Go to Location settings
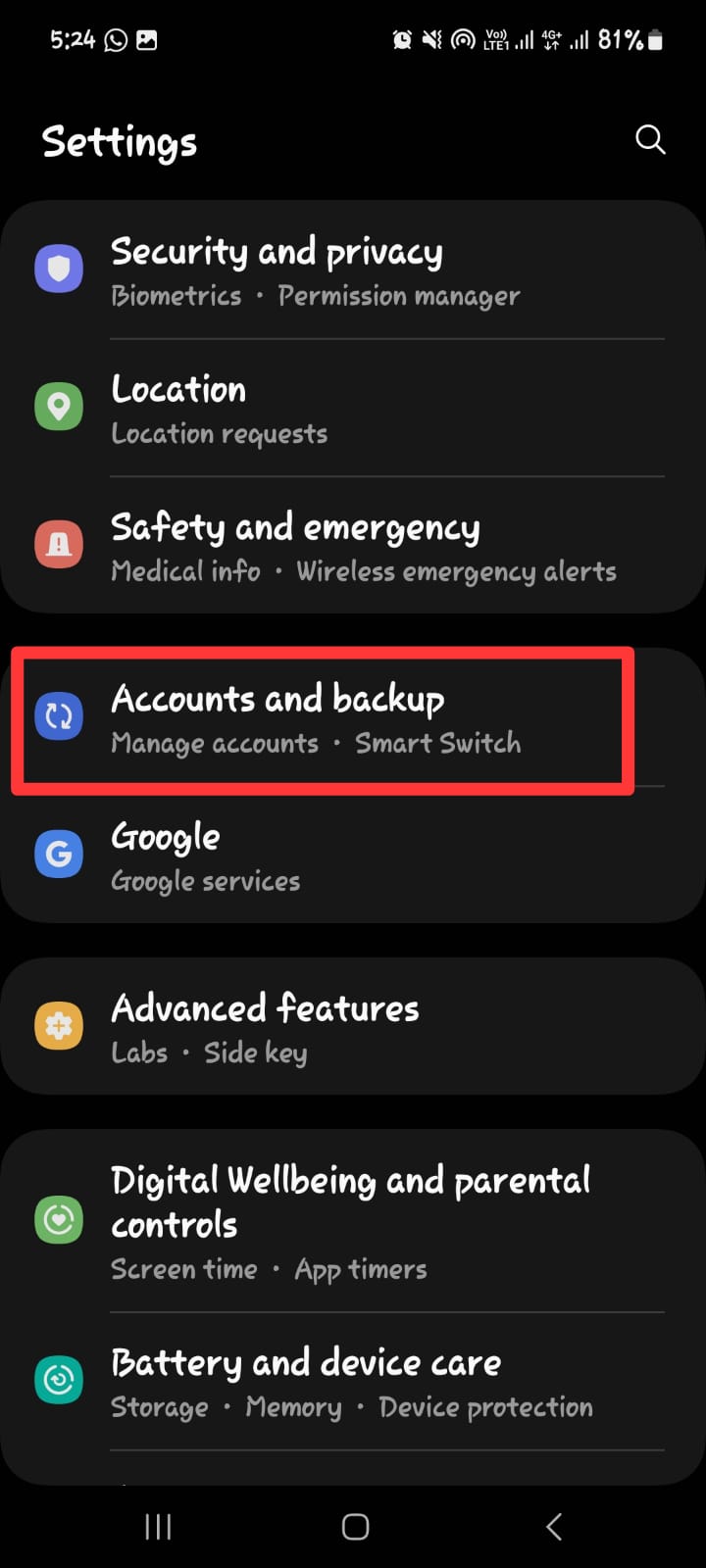This screenshot has width=706, height=1568. pyautogui.click(x=353, y=408)
